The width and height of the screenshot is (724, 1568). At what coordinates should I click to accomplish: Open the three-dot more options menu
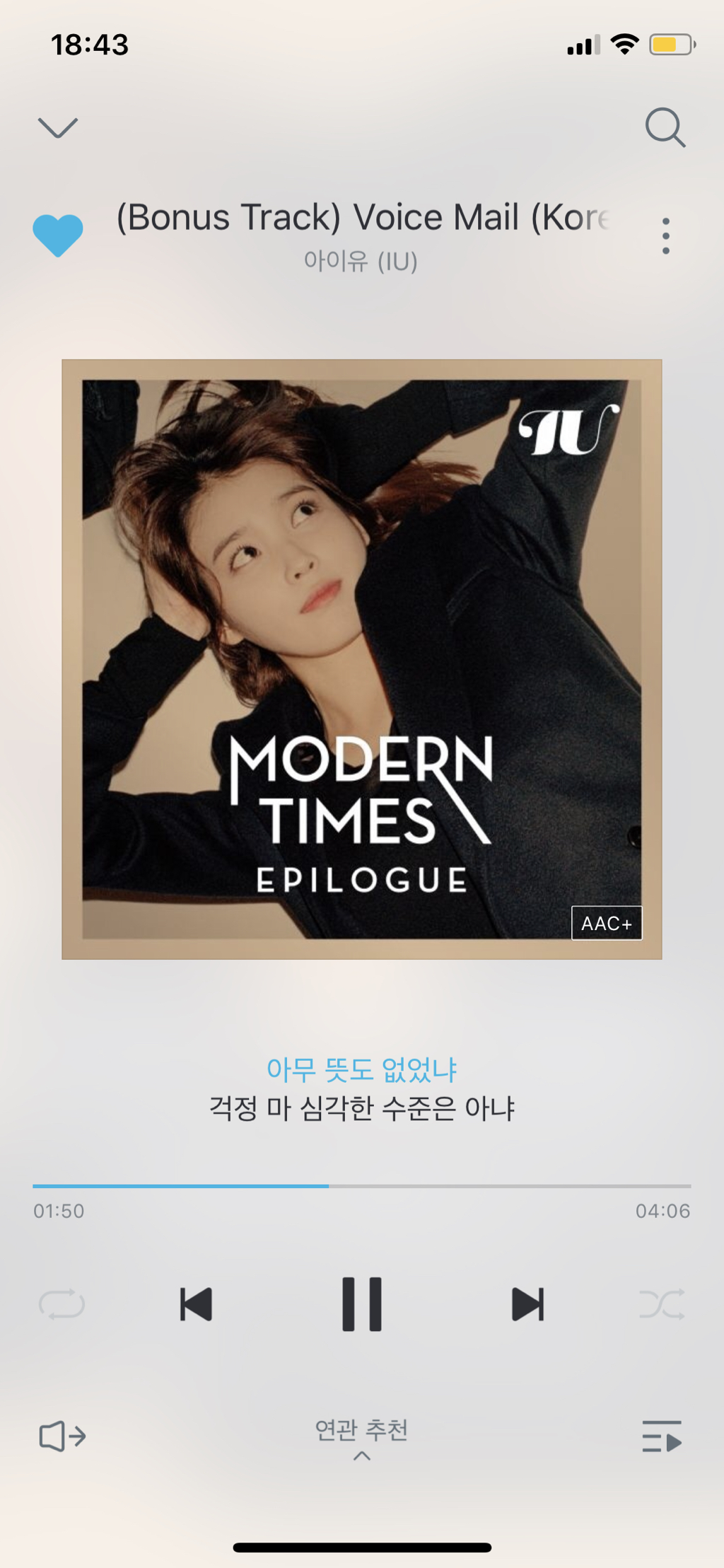tap(665, 236)
